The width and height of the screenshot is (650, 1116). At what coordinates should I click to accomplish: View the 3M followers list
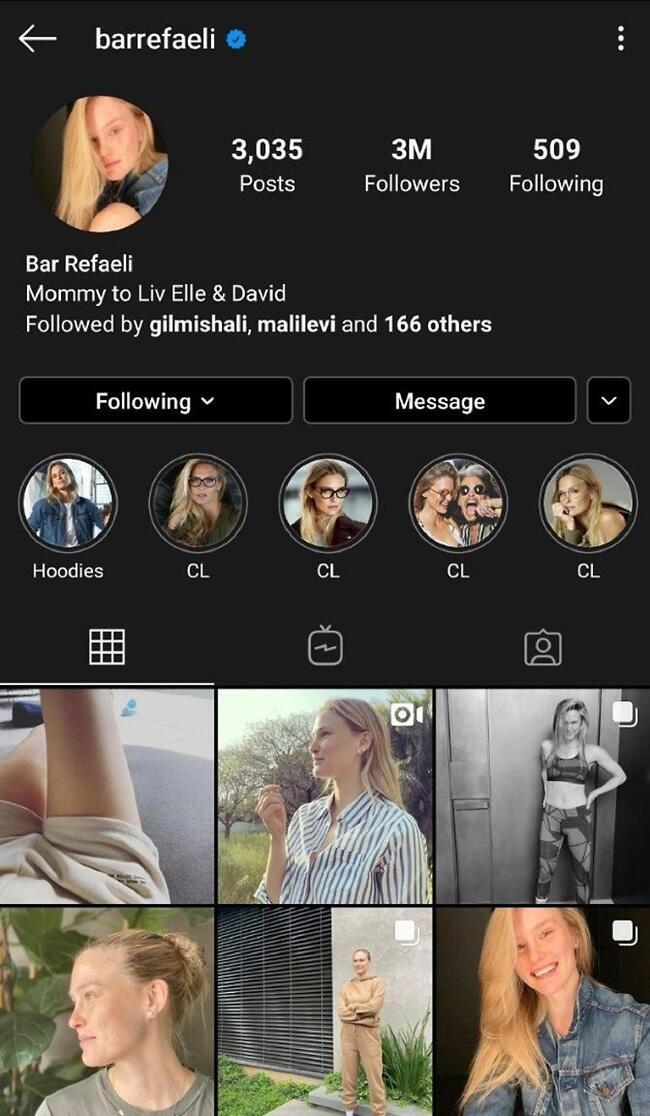click(411, 165)
